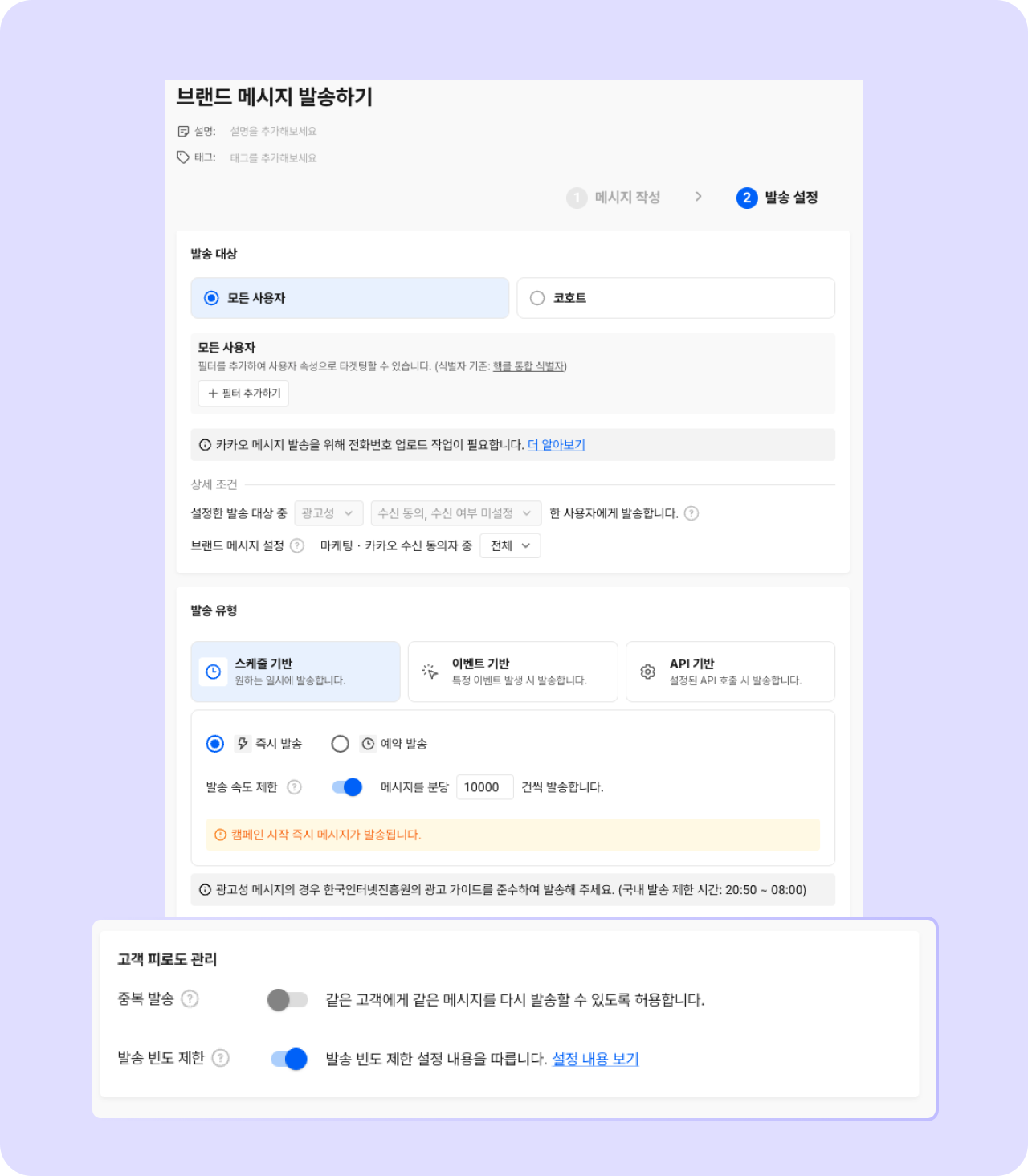This screenshot has height=1176, width=1028.
Task: Open the 전체 dropdown for 브랜드 메시지 설정
Action: pos(510,545)
